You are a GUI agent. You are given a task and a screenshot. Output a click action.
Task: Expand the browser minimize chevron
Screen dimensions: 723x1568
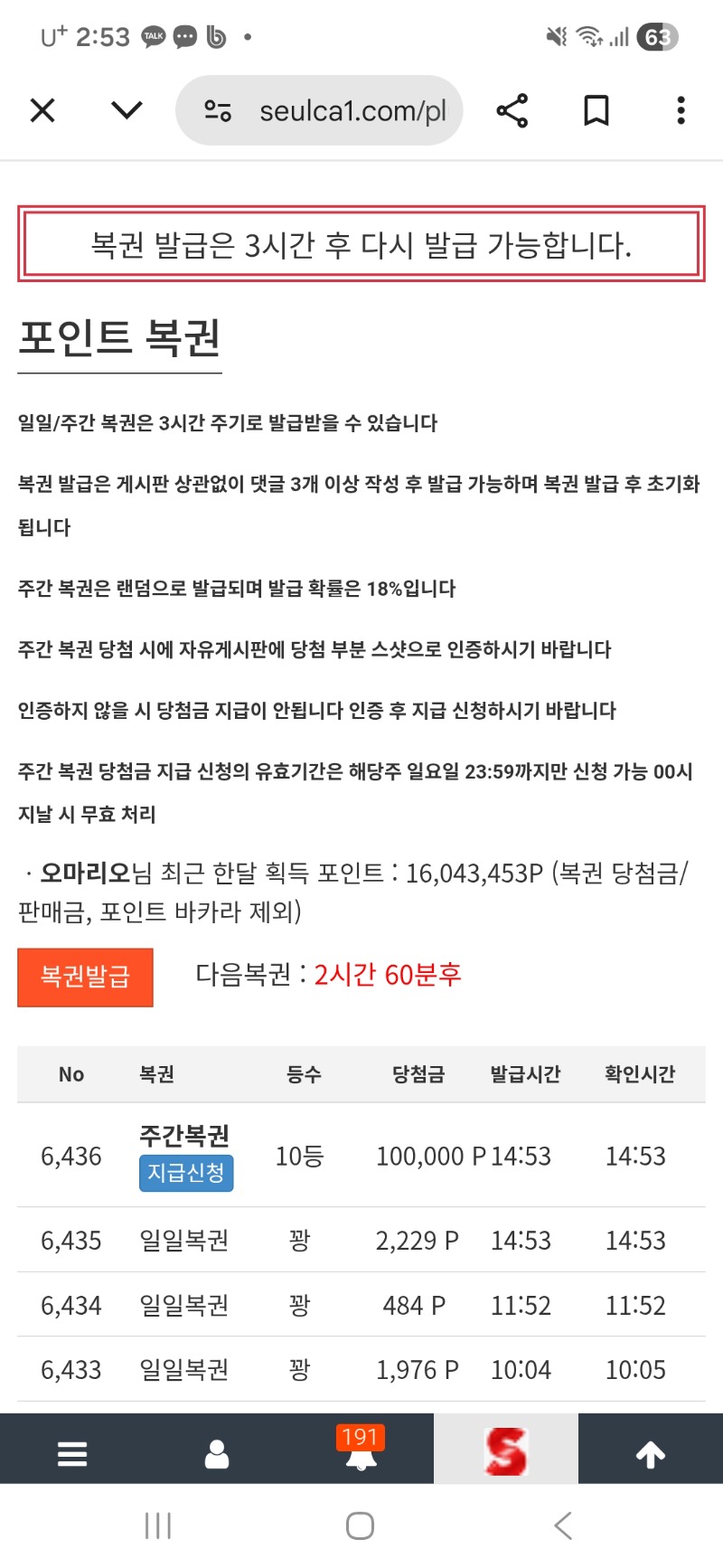[x=127, y=110]
